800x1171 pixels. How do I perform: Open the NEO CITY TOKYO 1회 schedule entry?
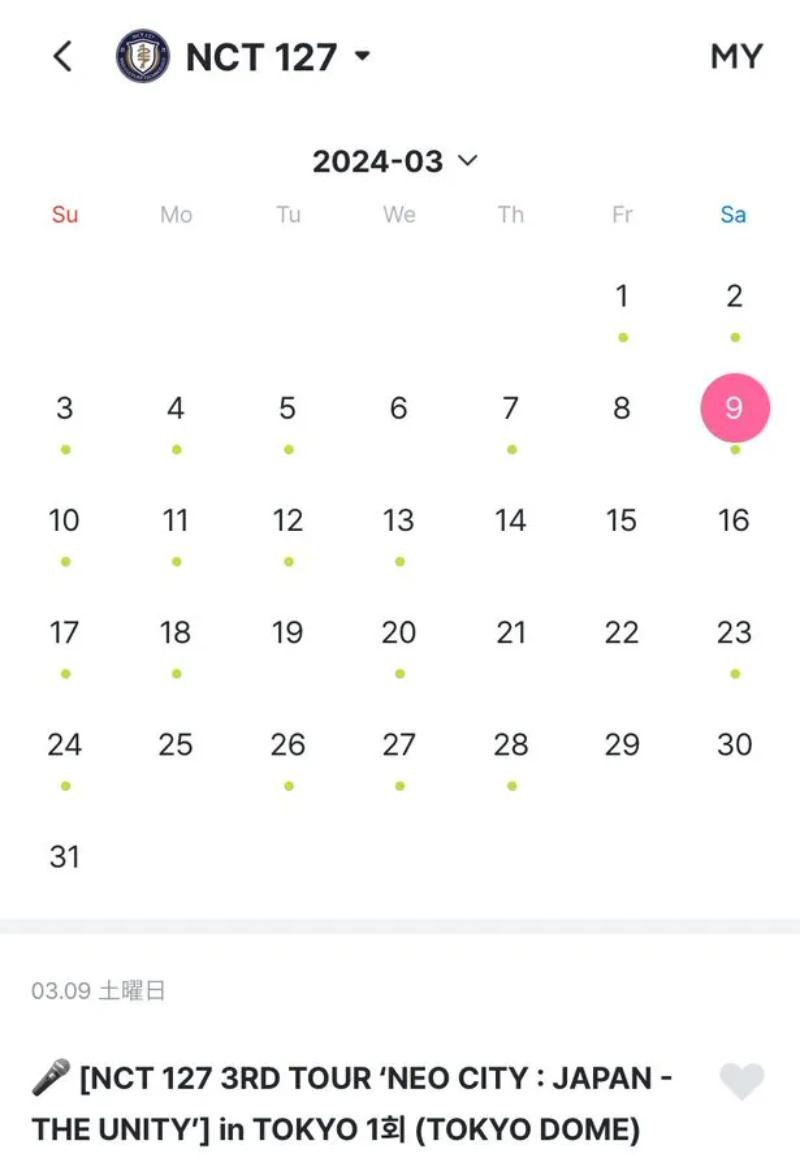point(350,1103)
